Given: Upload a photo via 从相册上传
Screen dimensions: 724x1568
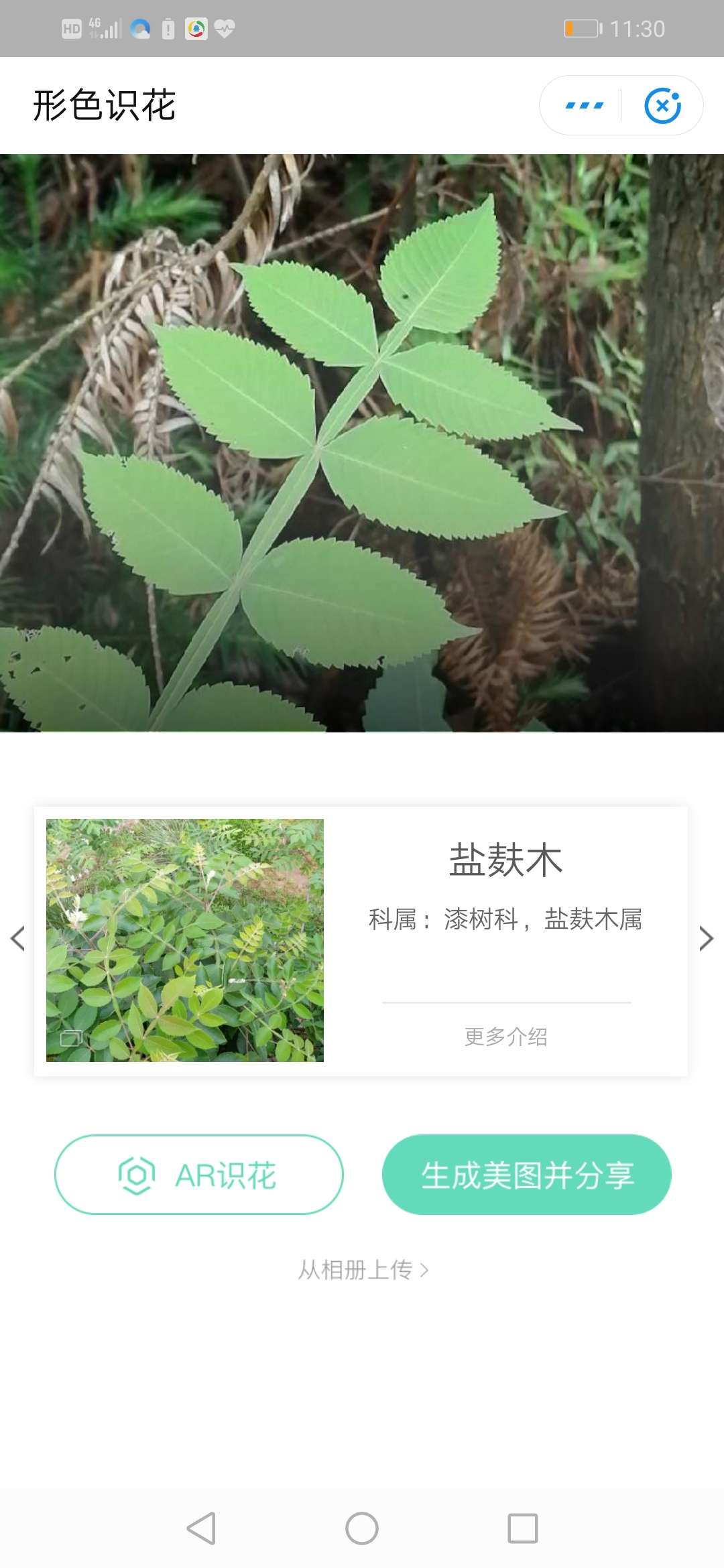Looking at the screenshot, I should [362, 1270].
